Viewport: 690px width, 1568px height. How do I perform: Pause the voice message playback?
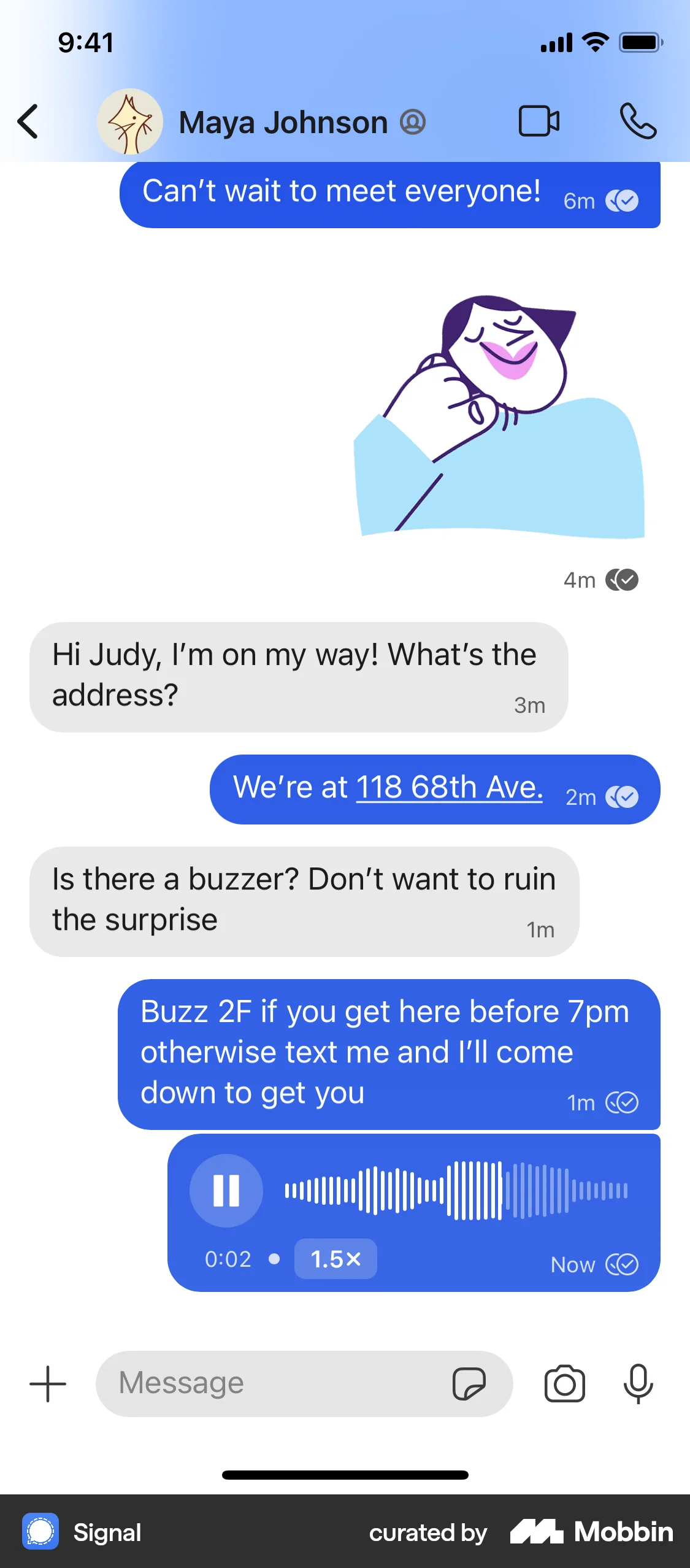(x=226, y=1191)
